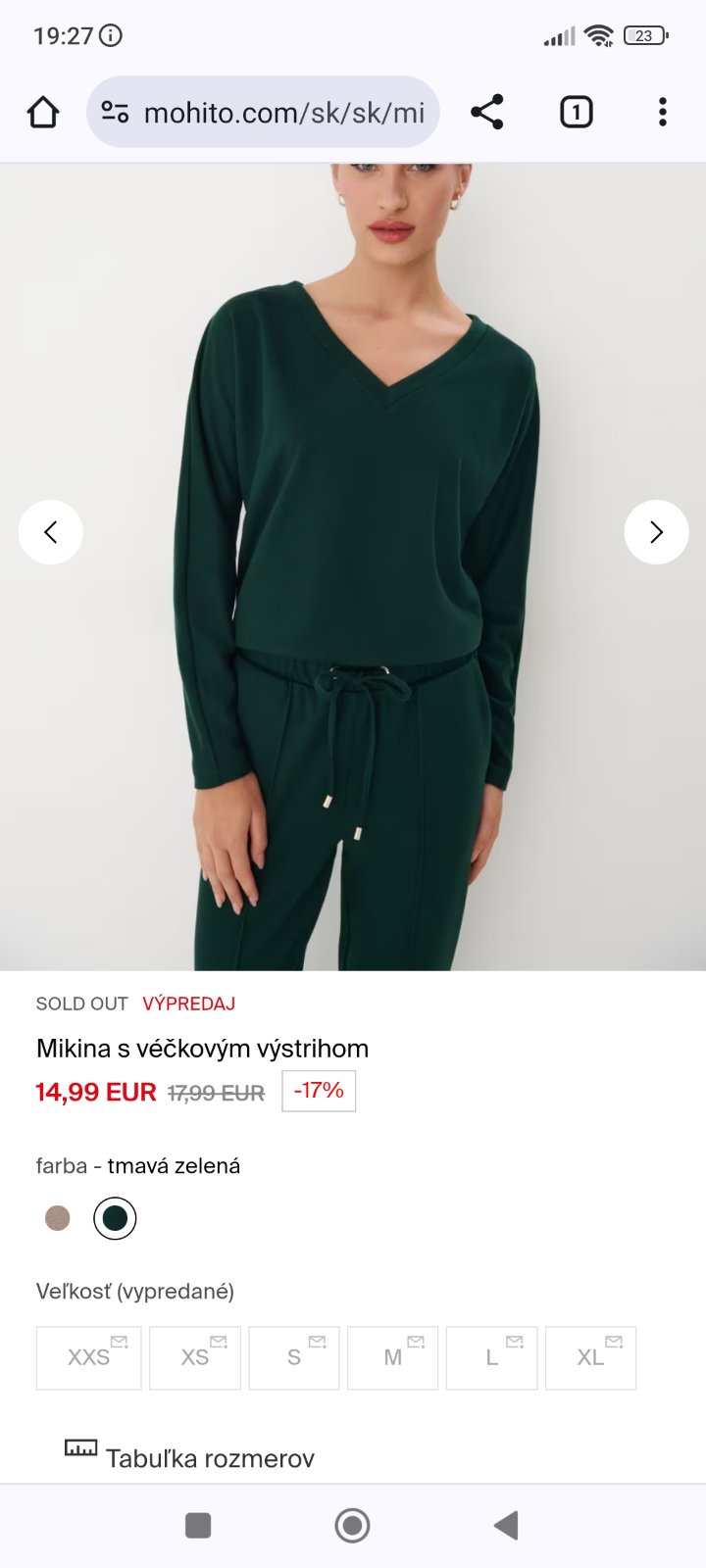Show the previous product photo
Screen dimensions: 706x1568
[51, 532]
